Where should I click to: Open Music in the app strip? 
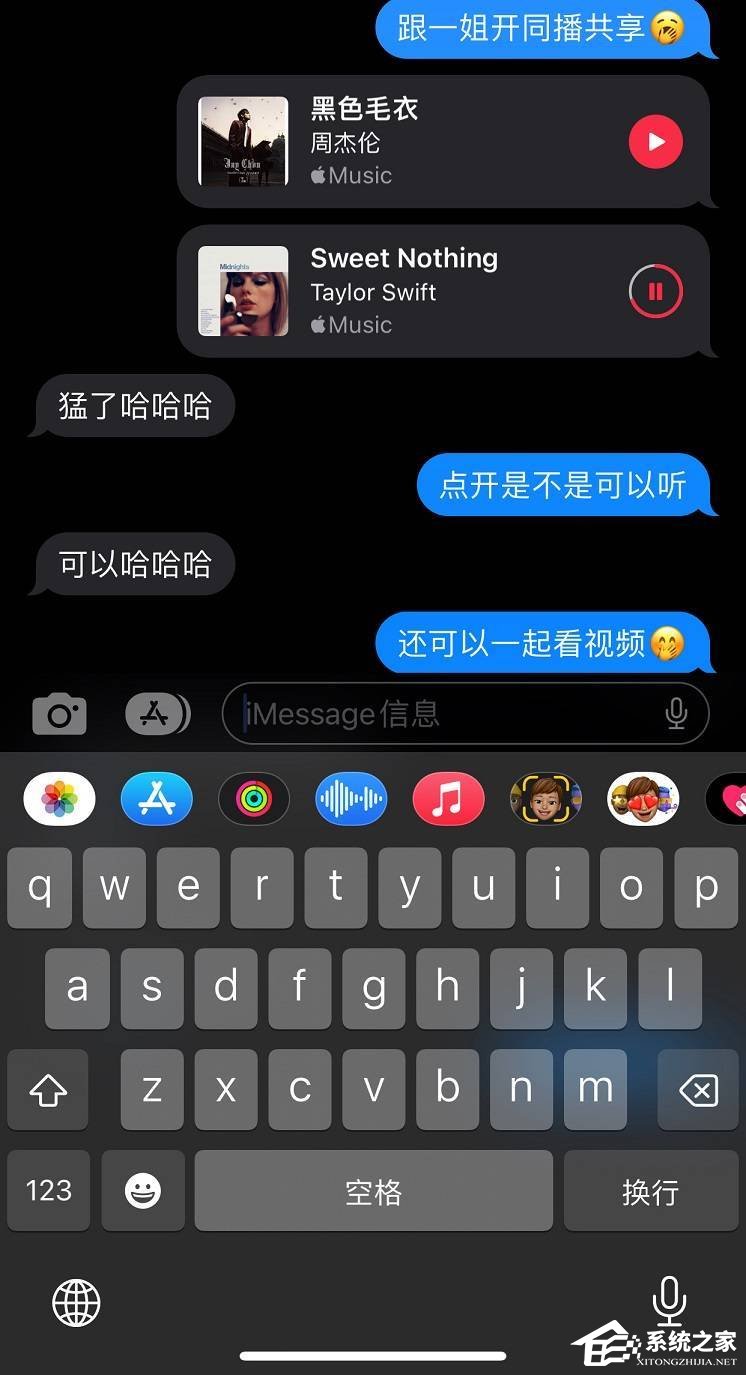point(448,800)
